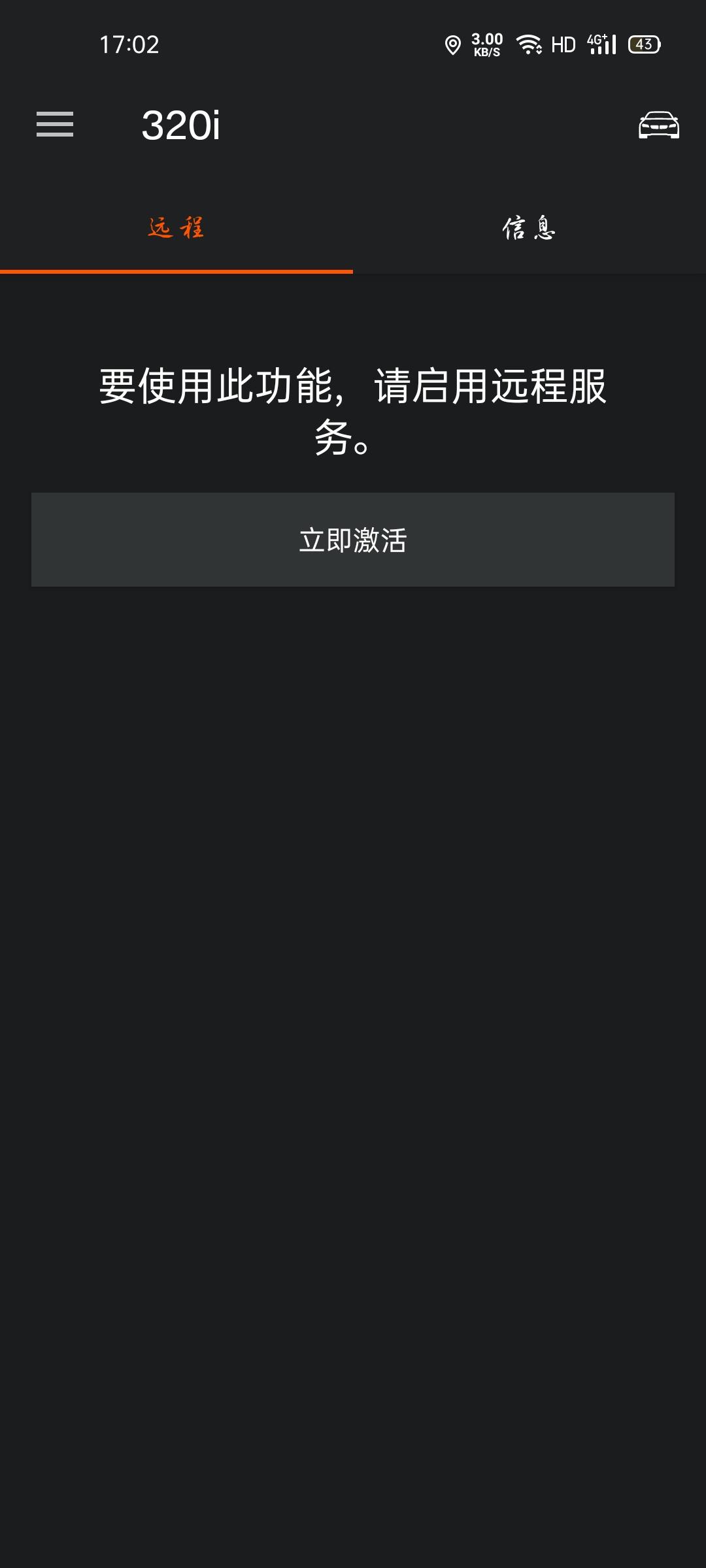
Task: Open the hamburger drawer menu
Action: tap(55, 124)
